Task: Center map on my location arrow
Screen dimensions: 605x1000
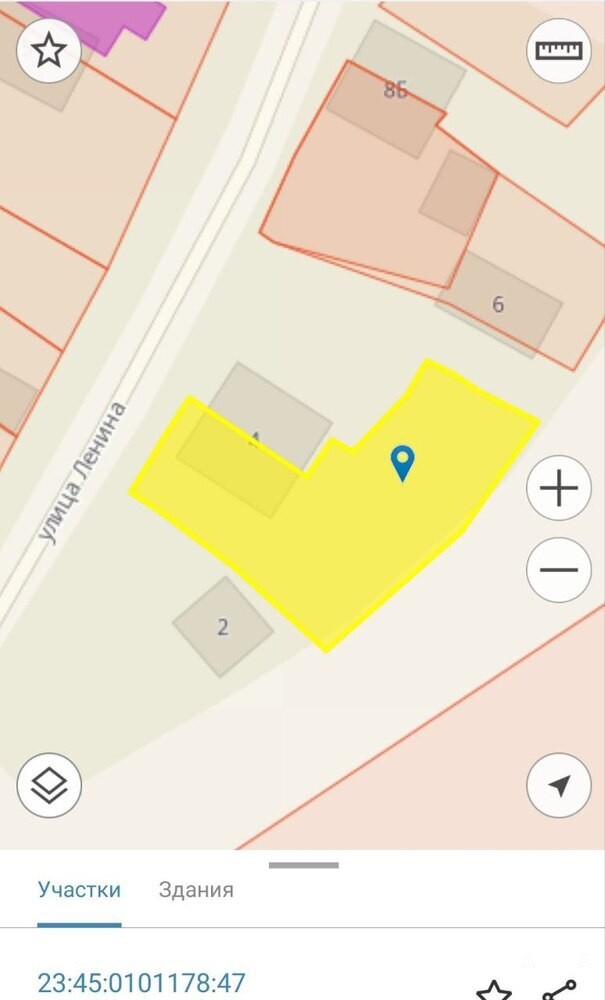Action: coord(558,785)
